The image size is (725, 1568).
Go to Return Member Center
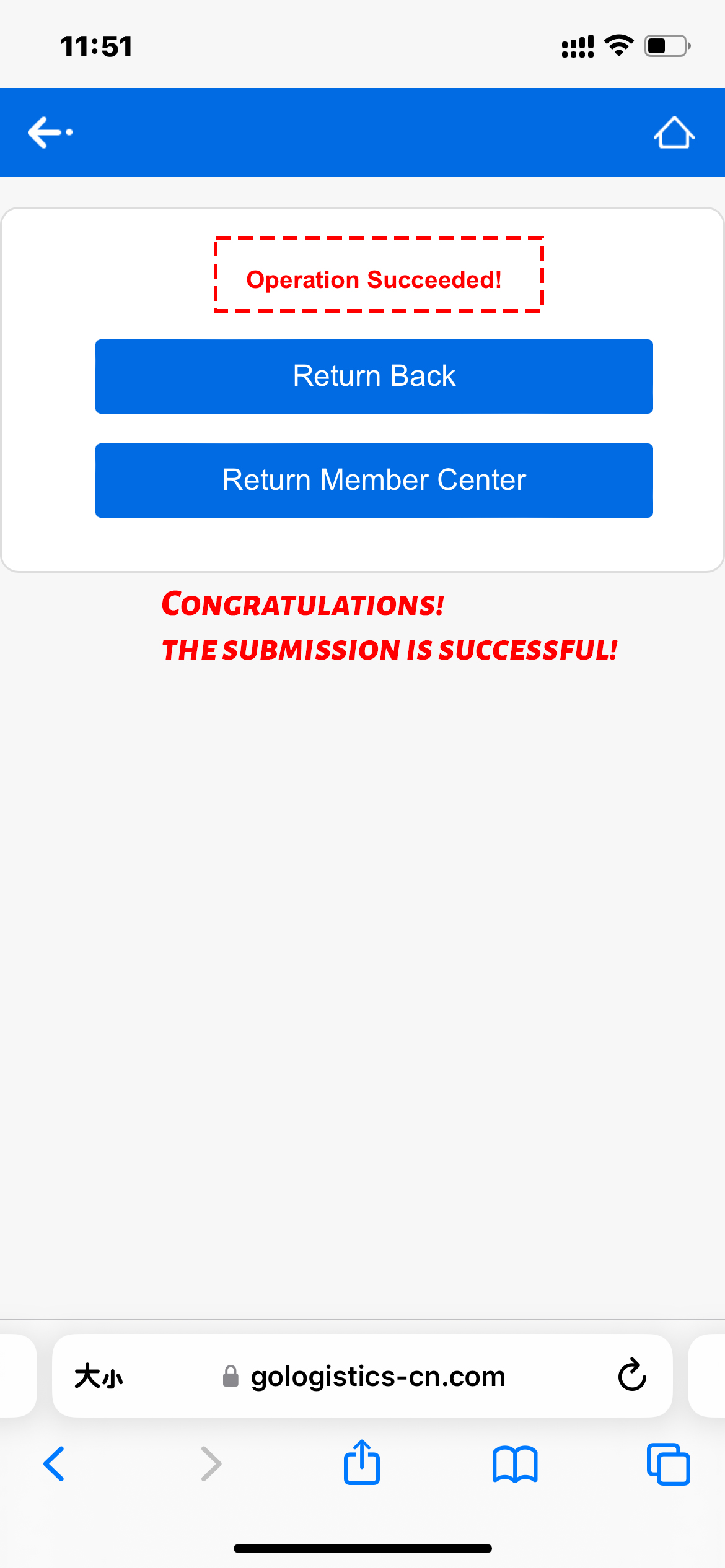374,480
